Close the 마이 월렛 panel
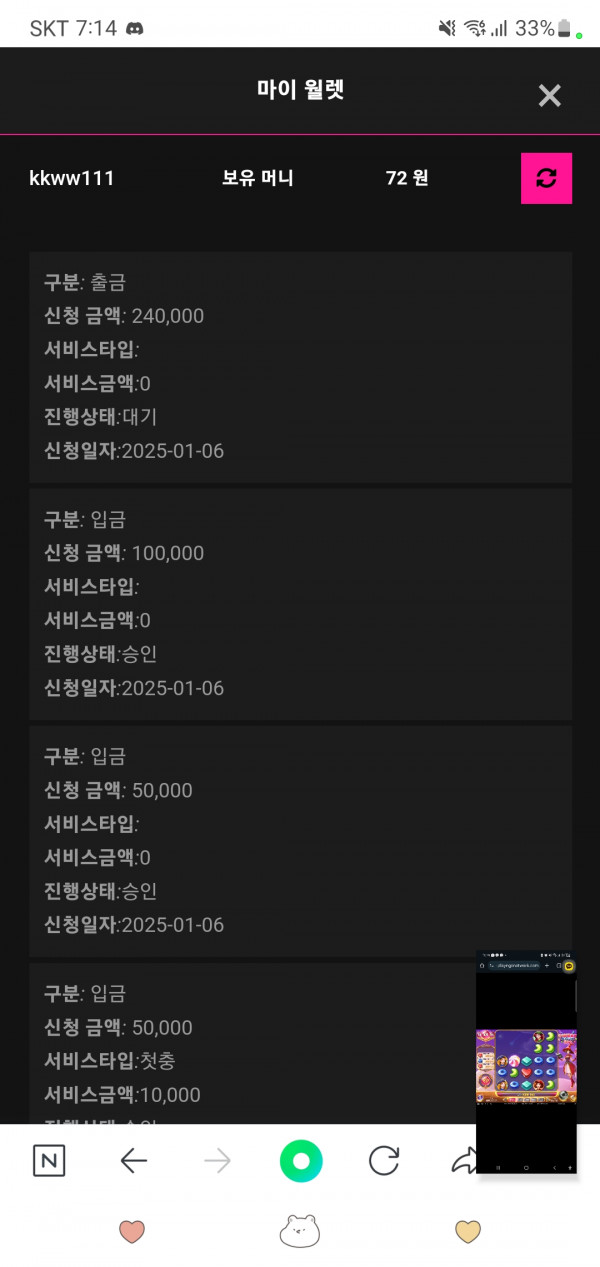 [x=549, y=95]
